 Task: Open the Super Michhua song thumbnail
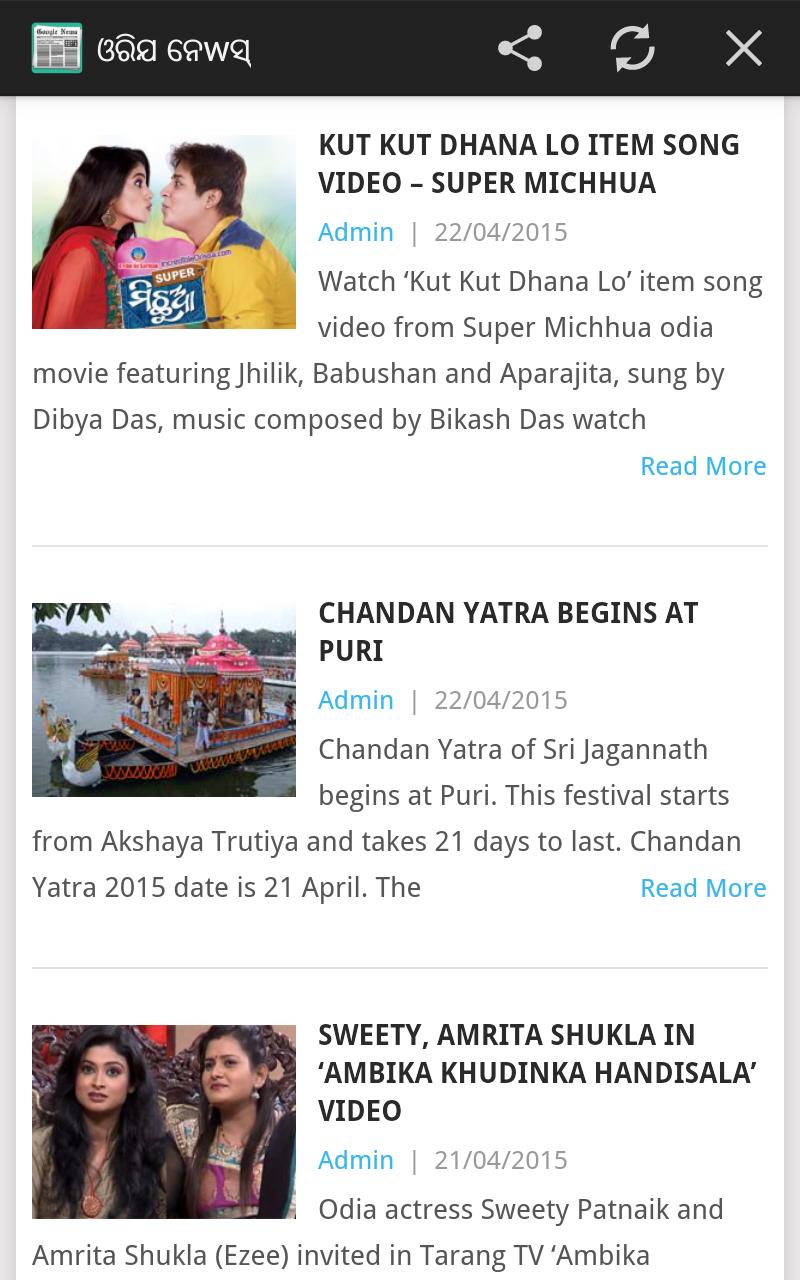164,232
